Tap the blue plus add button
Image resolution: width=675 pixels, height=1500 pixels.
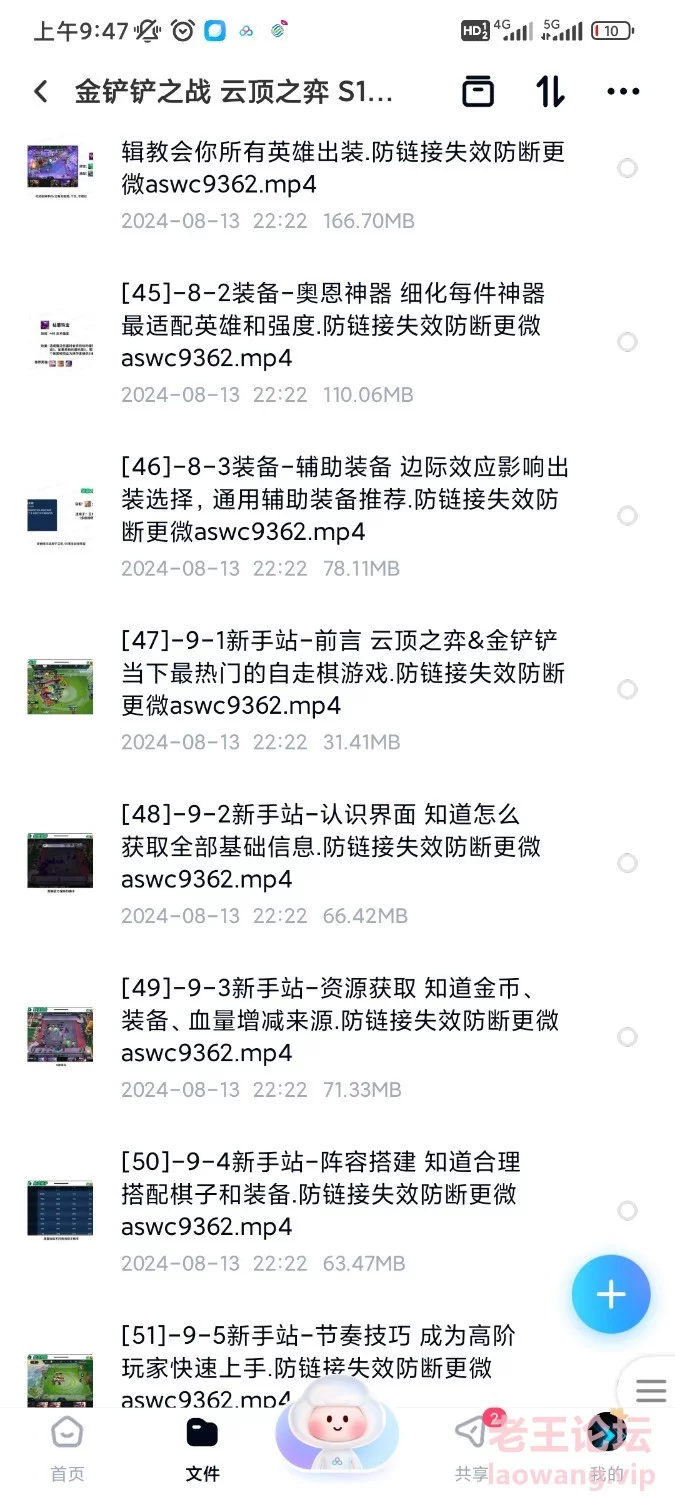[611, 1294]
